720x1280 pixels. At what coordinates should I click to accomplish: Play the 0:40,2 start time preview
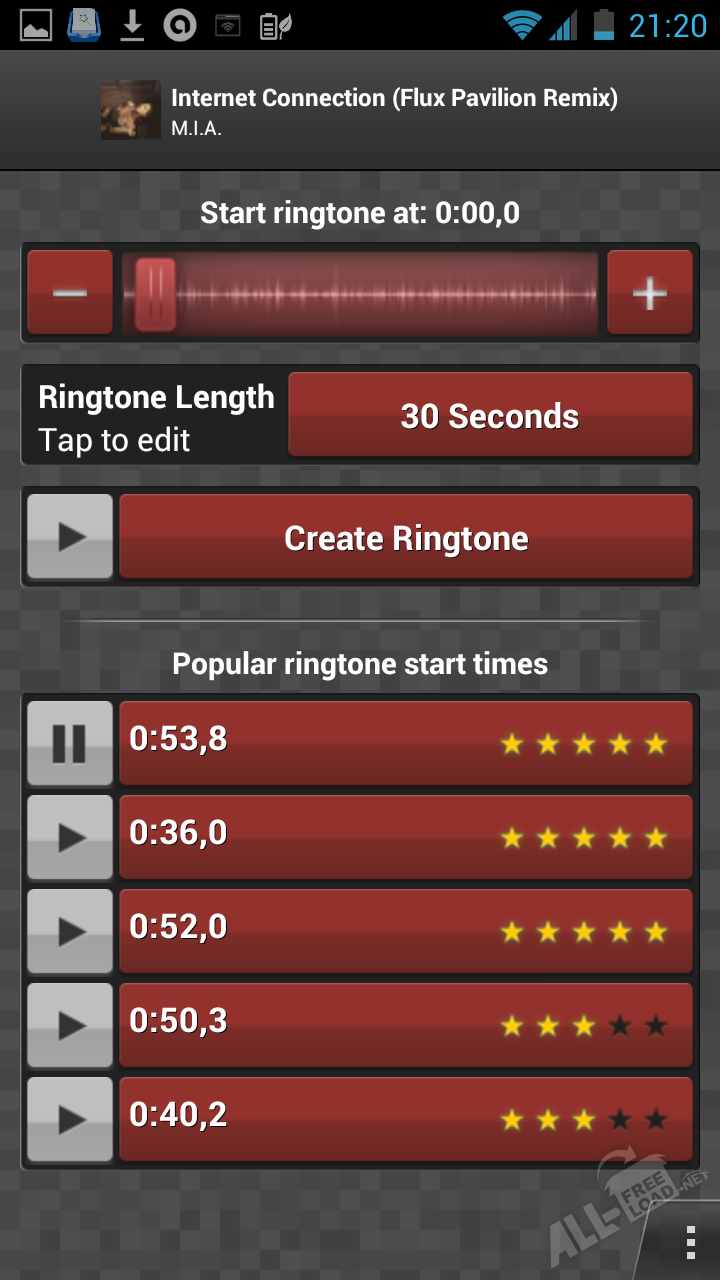[x=70, y=1119]
